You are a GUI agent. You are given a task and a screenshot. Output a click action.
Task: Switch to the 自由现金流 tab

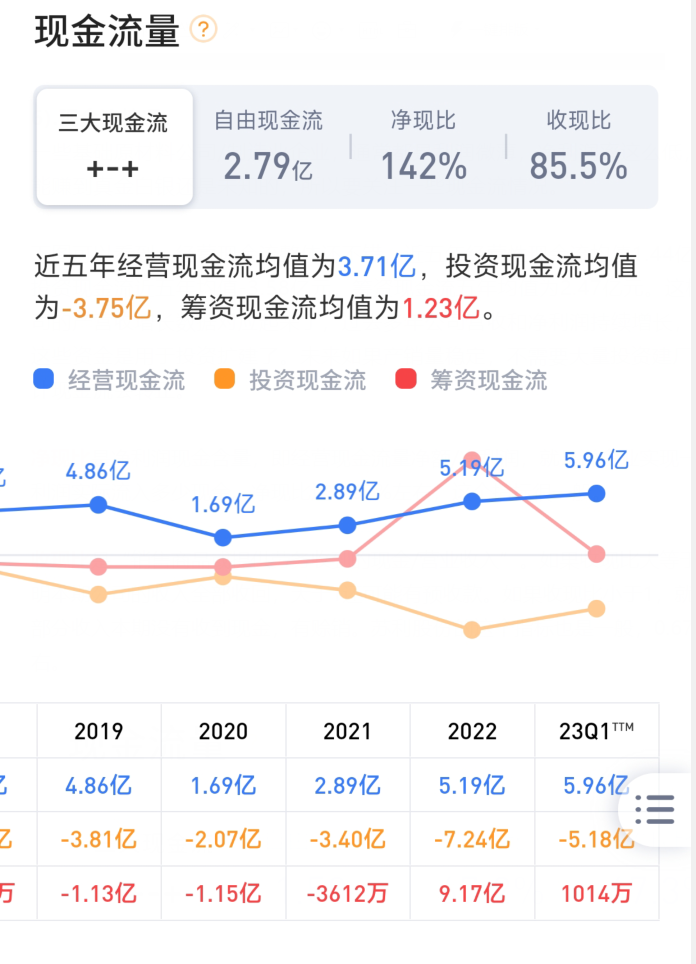point(269,146)
